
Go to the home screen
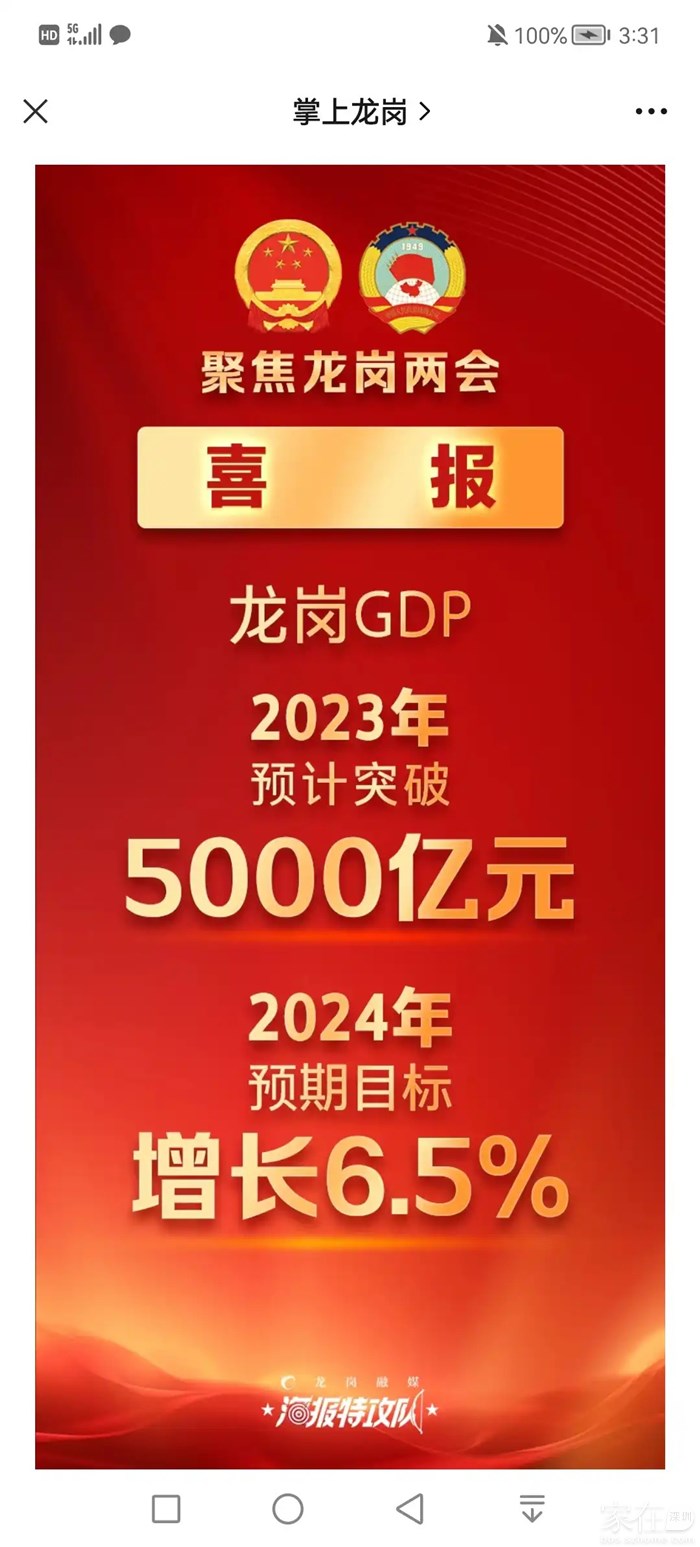288,1508
